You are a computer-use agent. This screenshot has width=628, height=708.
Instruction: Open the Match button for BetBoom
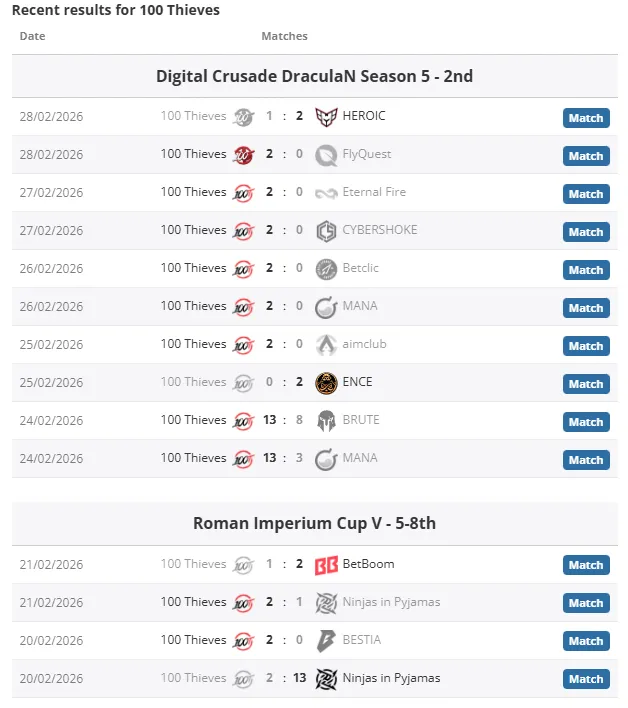(x=585, y=566)
